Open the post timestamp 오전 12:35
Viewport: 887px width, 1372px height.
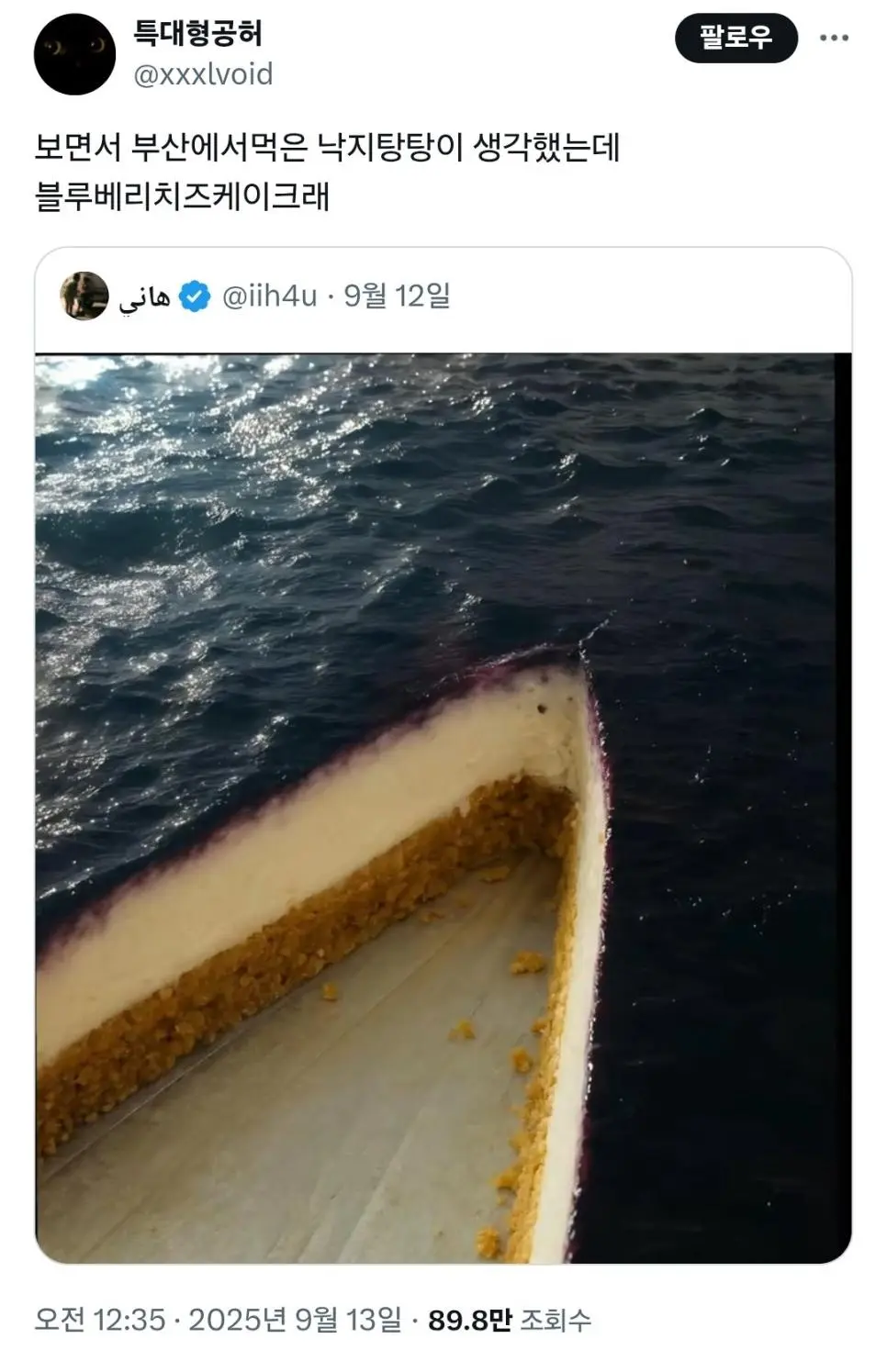click(x=100, y=1320)
